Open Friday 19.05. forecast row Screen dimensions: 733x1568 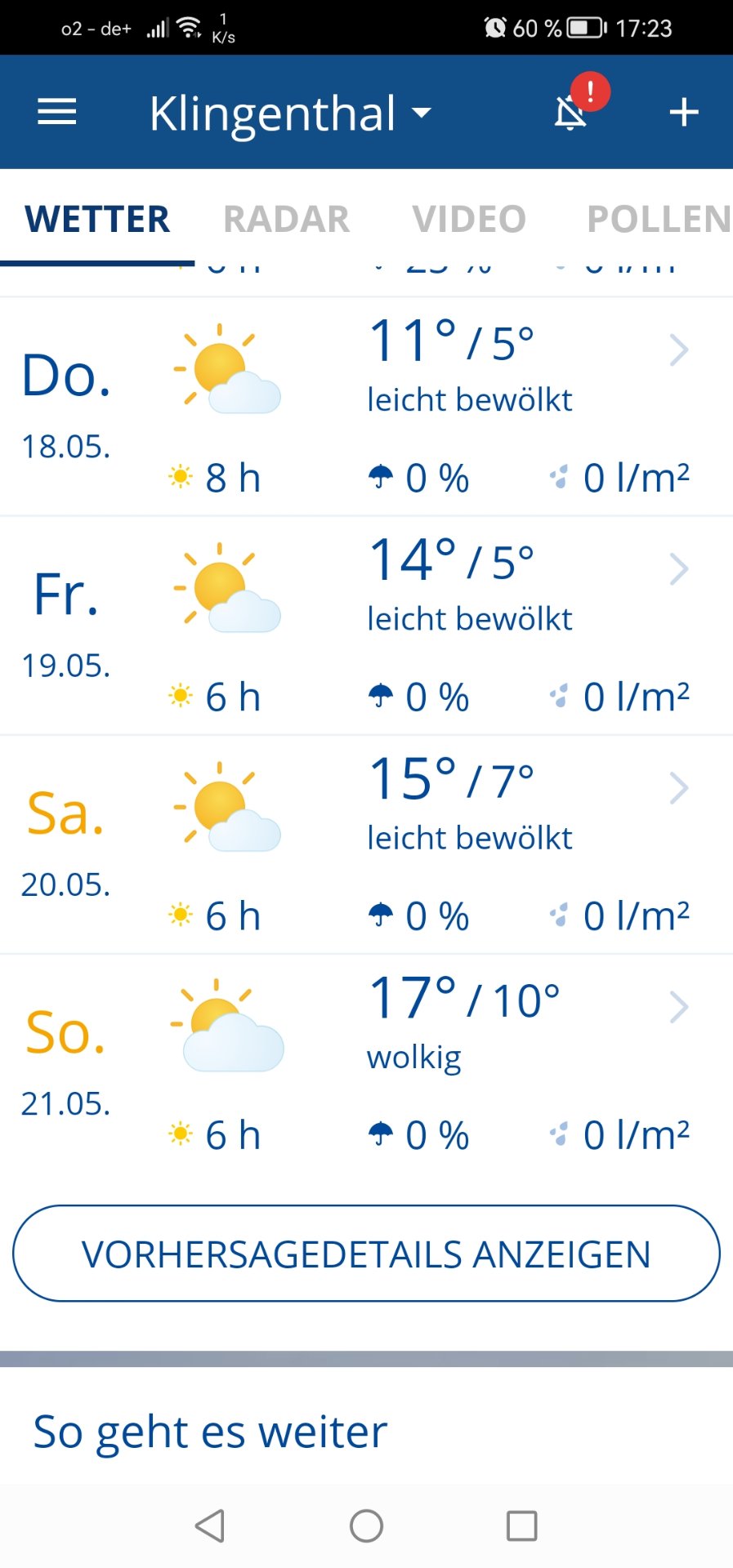click(x=366, y=625)
